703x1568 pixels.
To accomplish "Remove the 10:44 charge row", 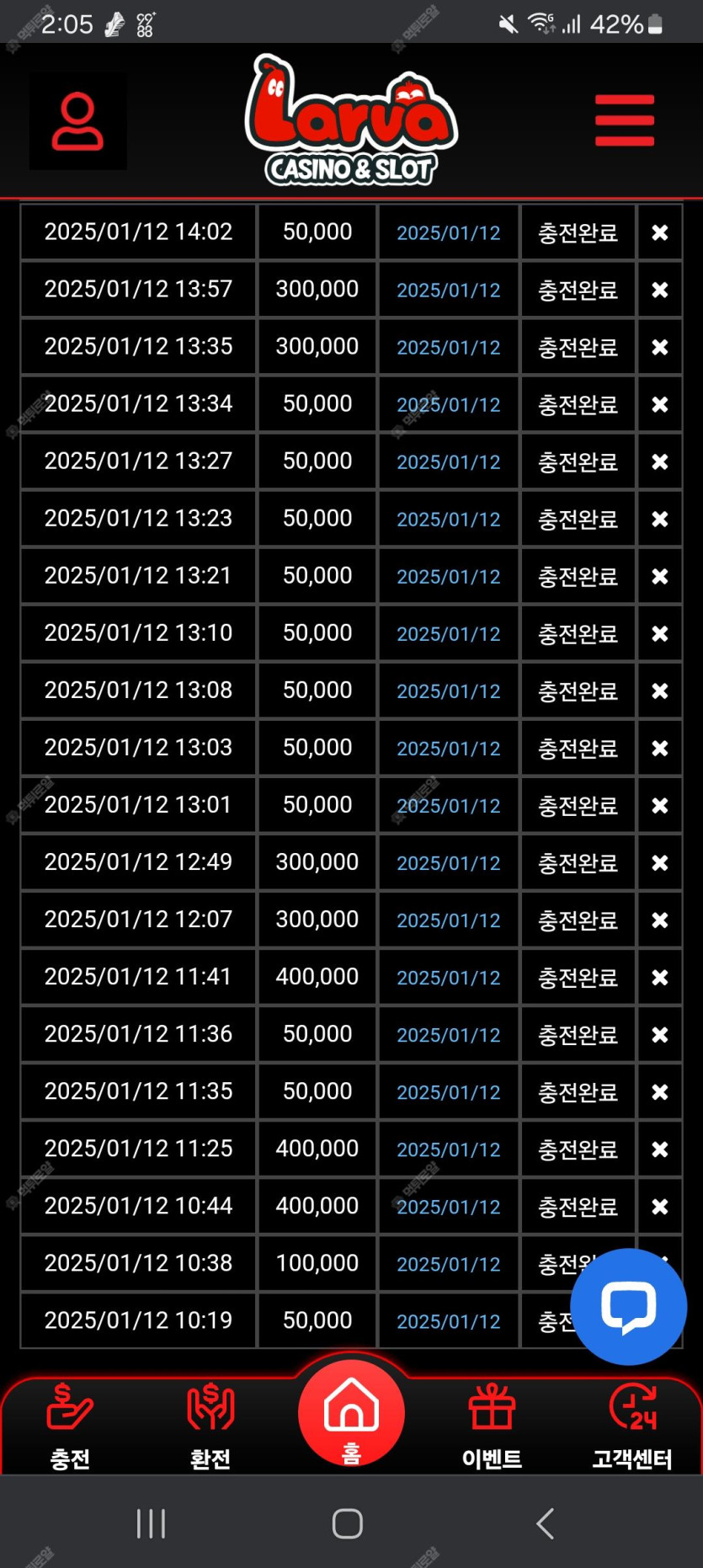I will coord(659,1206).
